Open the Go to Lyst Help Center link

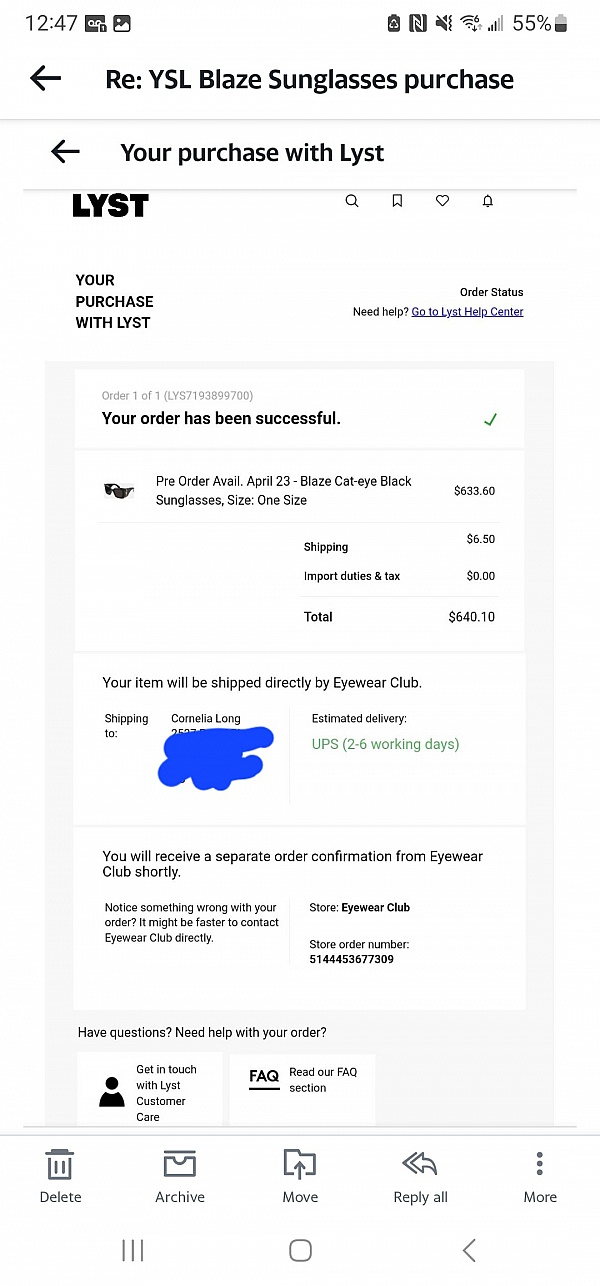click(467, 312)
